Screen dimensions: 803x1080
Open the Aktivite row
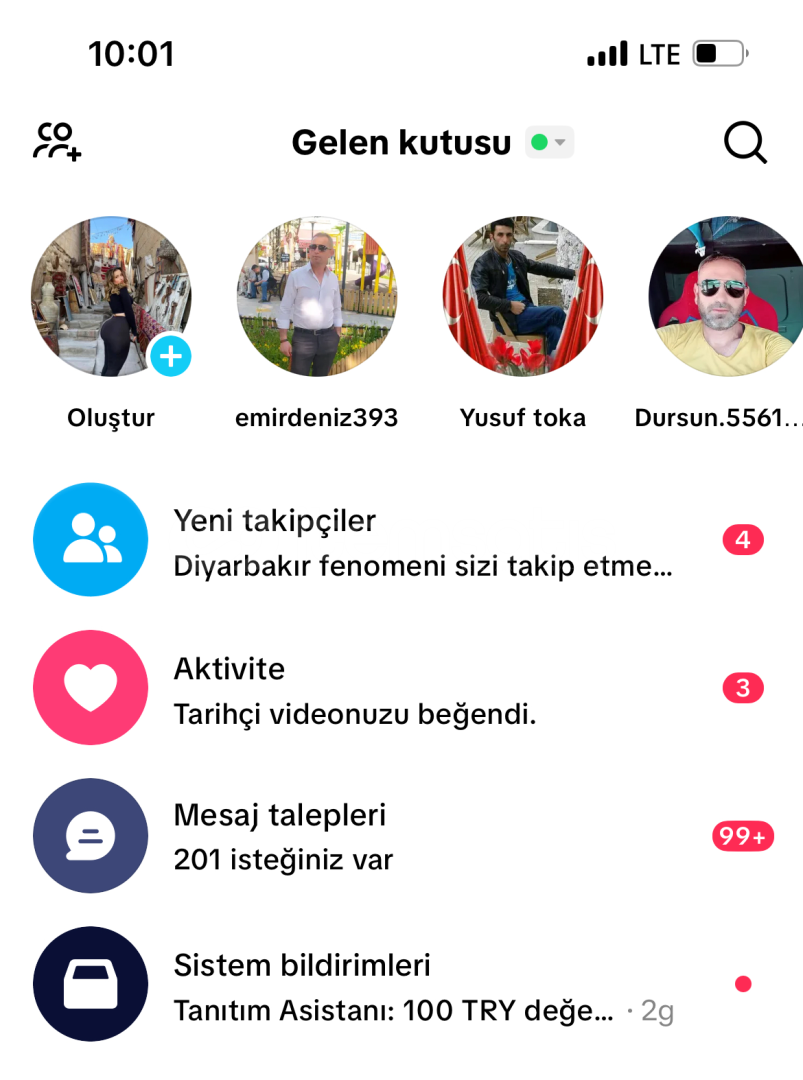(400, 688)
